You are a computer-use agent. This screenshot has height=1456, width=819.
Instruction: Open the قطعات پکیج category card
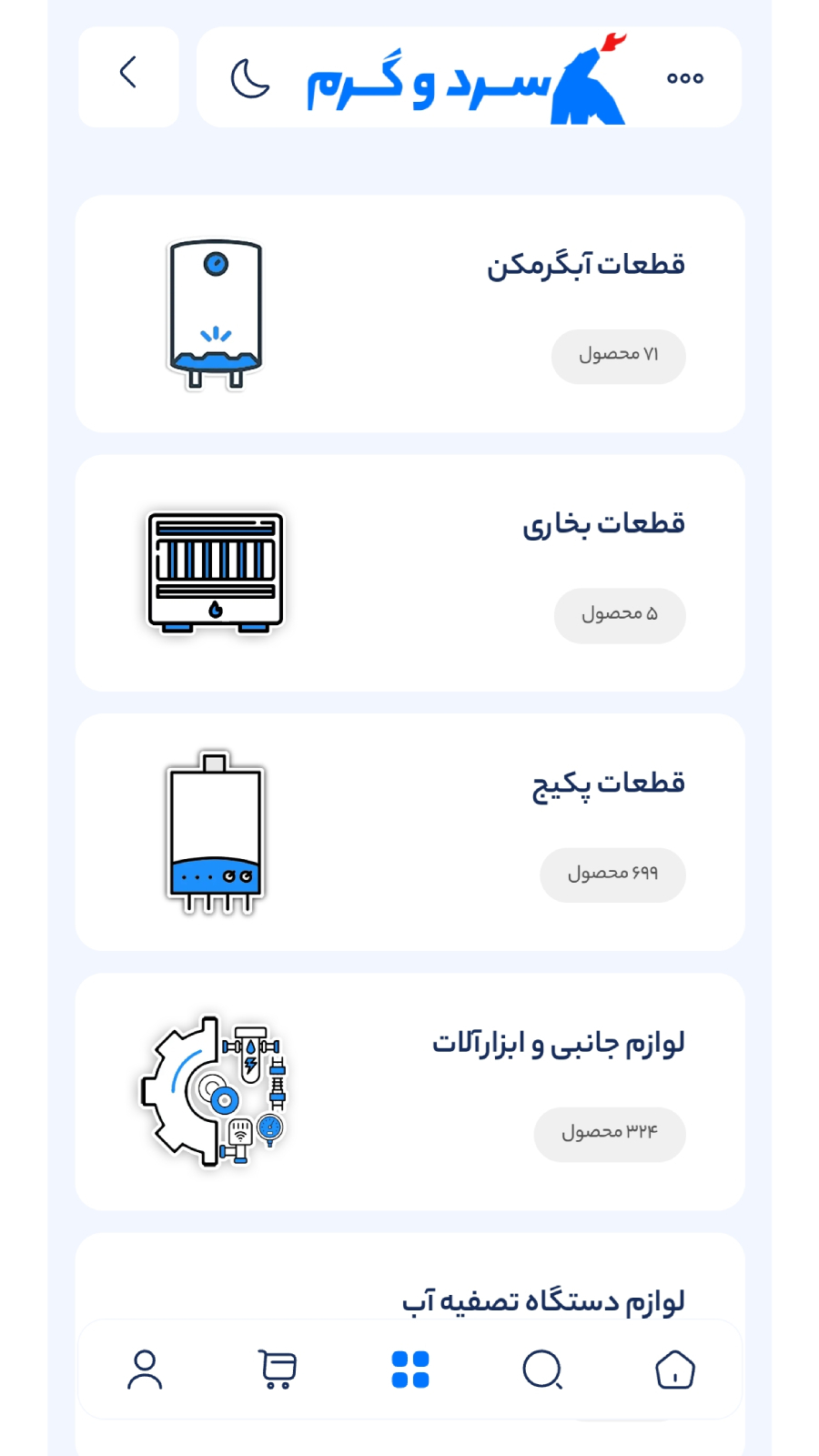(409, 833)
